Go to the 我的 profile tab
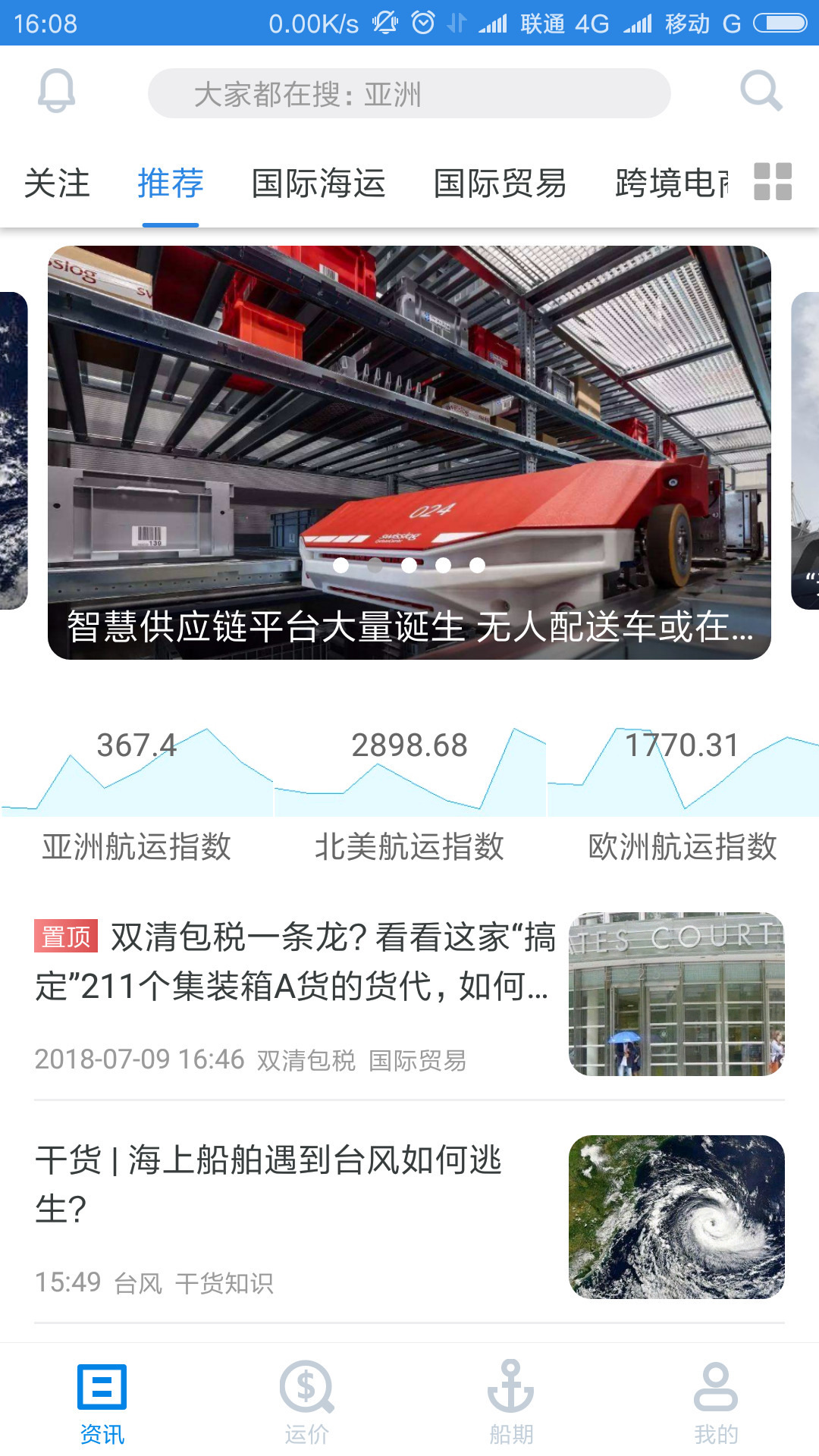Screen dimensions: 819x1456 [x=716, y=1401]
